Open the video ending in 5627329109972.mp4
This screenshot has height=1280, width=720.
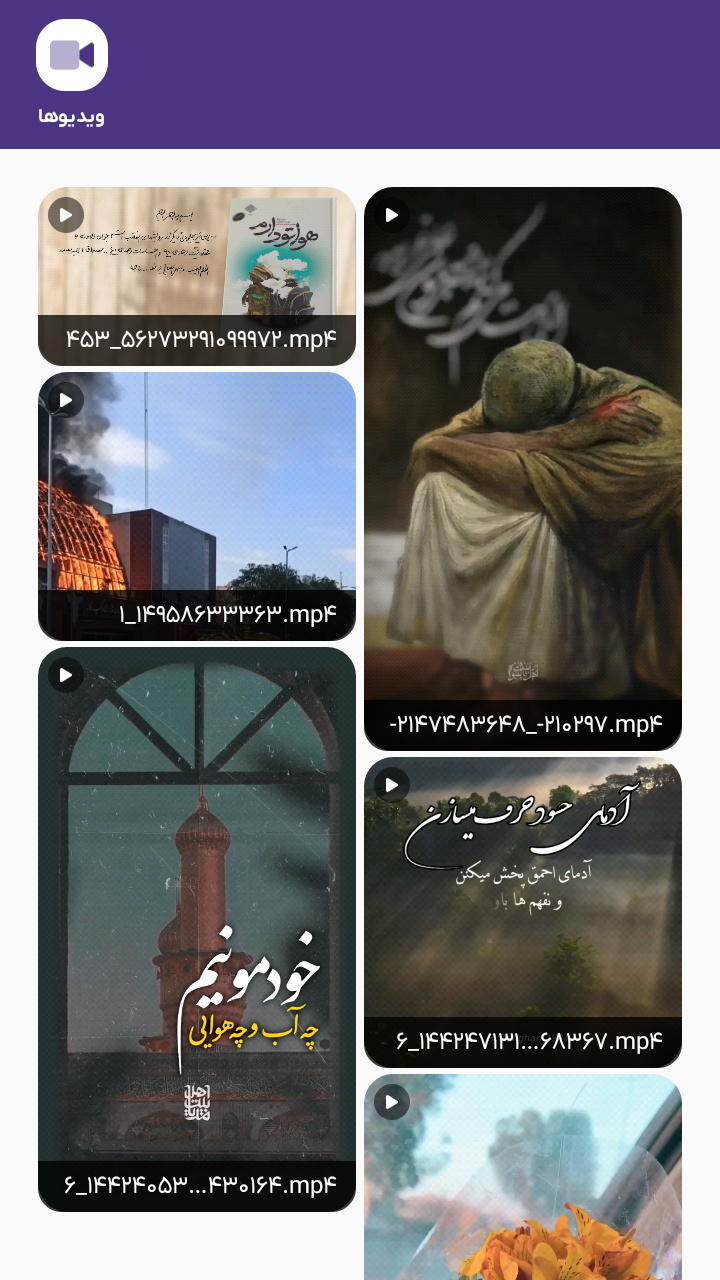197,276
